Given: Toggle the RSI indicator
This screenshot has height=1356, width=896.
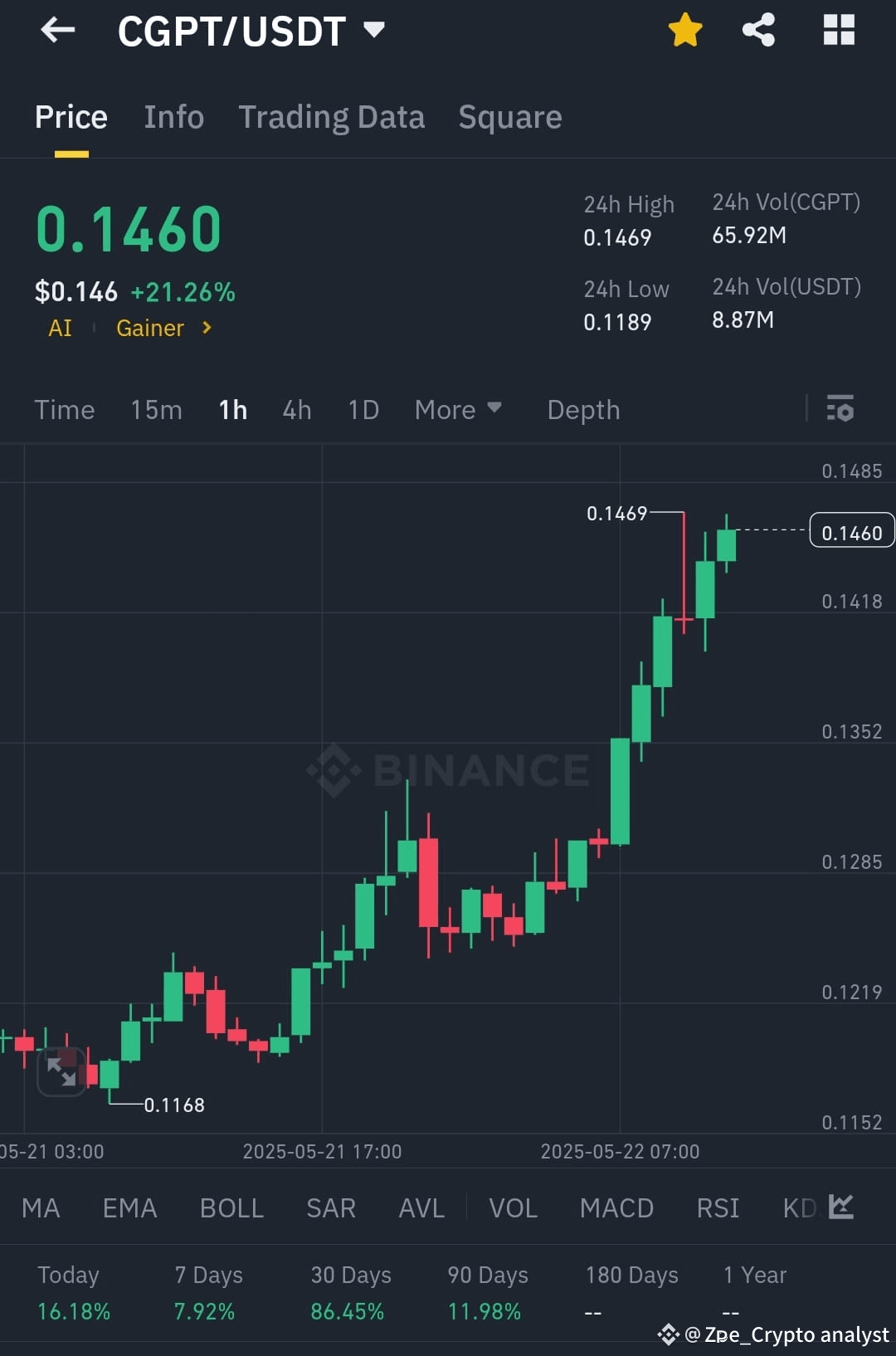Looking at the screenshot, I should [x=717, y=1208].
